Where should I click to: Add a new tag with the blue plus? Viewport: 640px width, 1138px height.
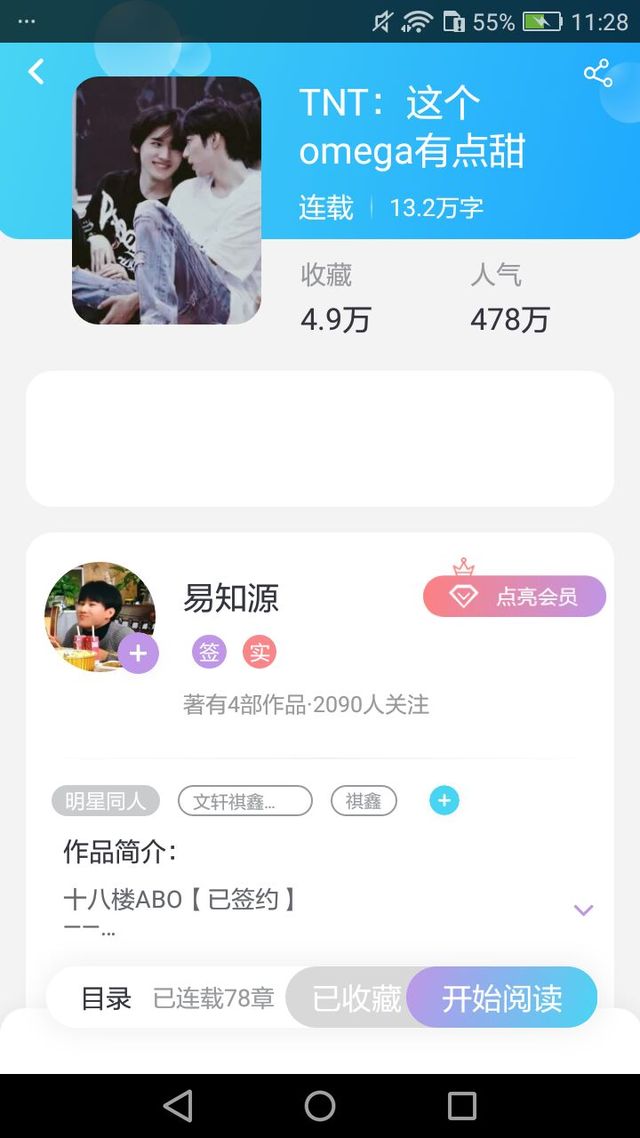pos(444,801)
